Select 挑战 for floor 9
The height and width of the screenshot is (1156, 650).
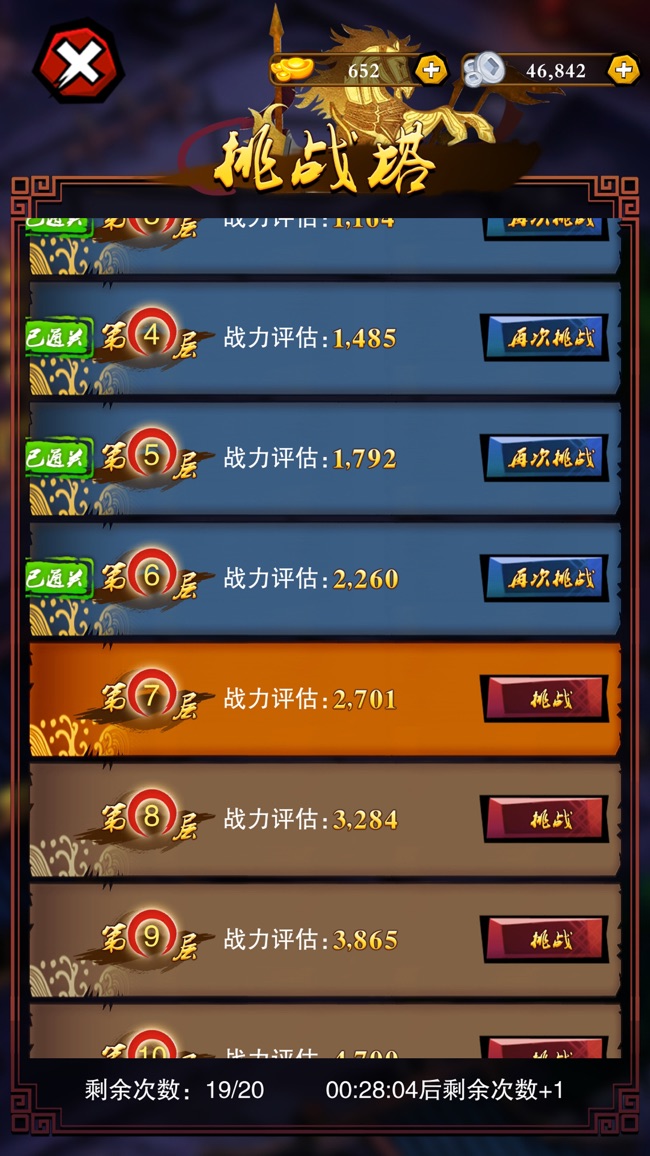545,939
